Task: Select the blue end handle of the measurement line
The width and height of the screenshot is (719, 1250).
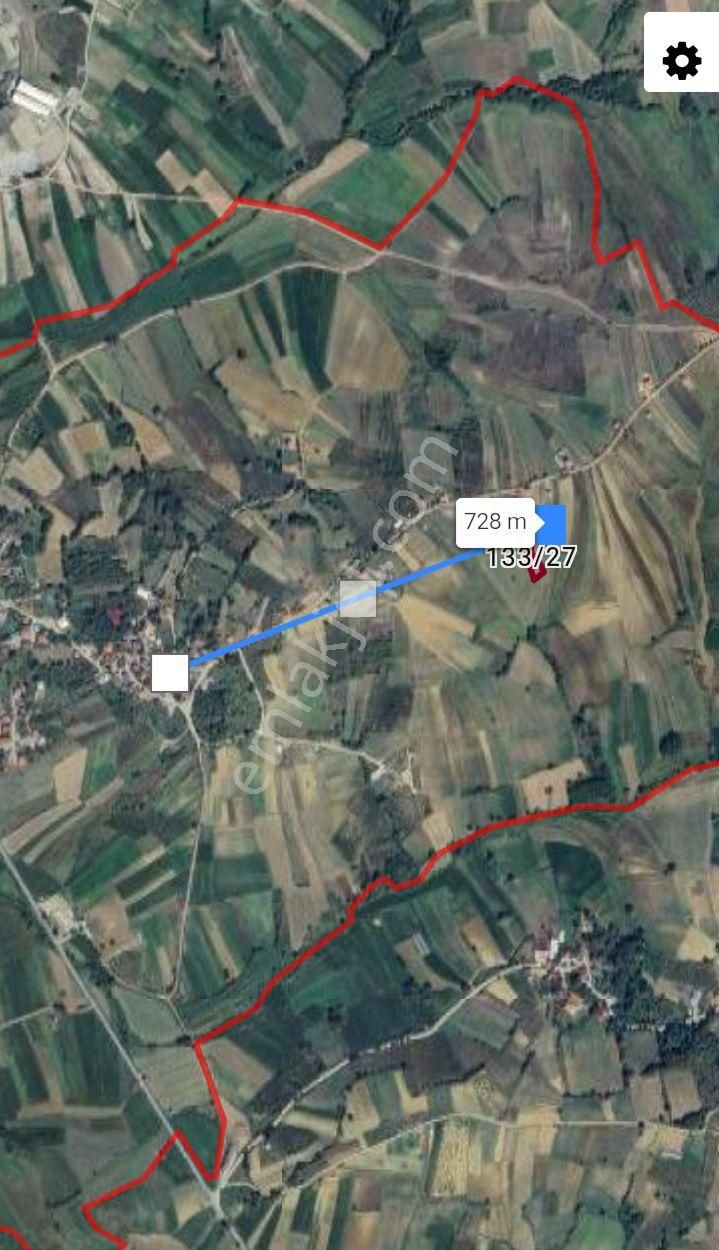Action: click(x=552, y=523)
